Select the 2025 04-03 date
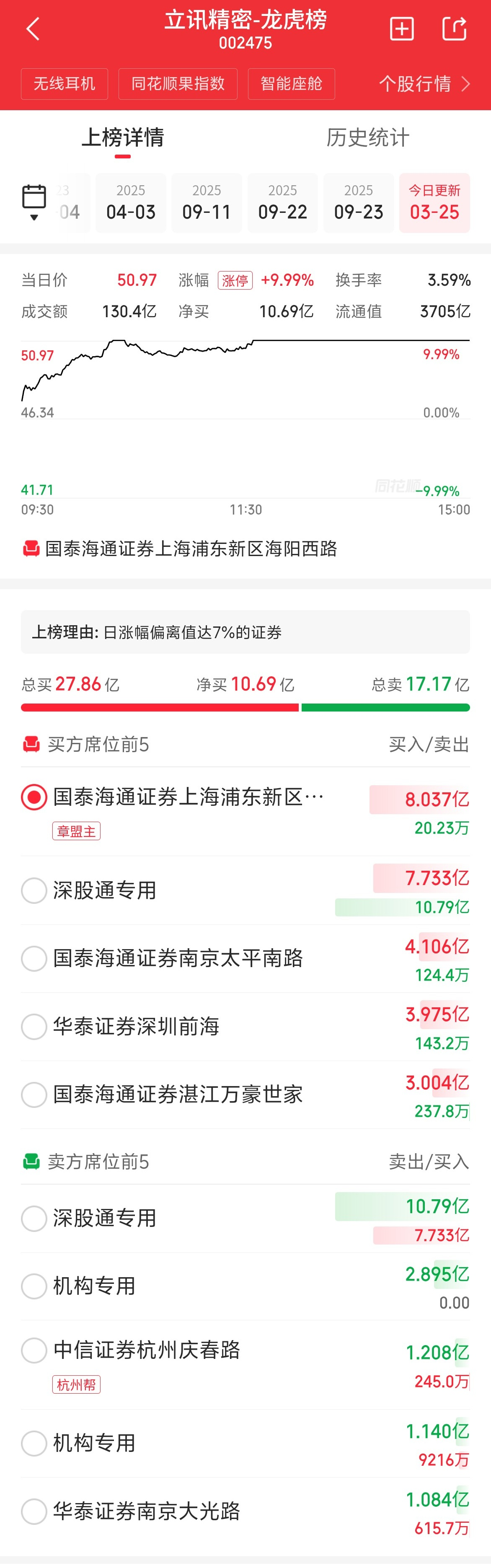Screen dimensions: 491x1568 coord(131,203)
